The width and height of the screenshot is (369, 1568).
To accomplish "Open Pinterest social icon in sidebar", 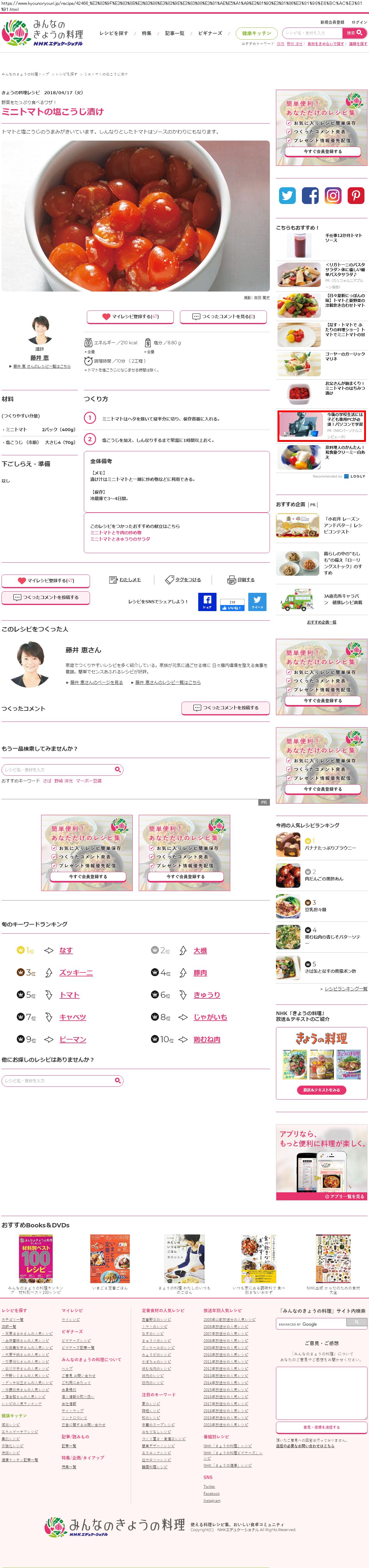I will 356,195.
